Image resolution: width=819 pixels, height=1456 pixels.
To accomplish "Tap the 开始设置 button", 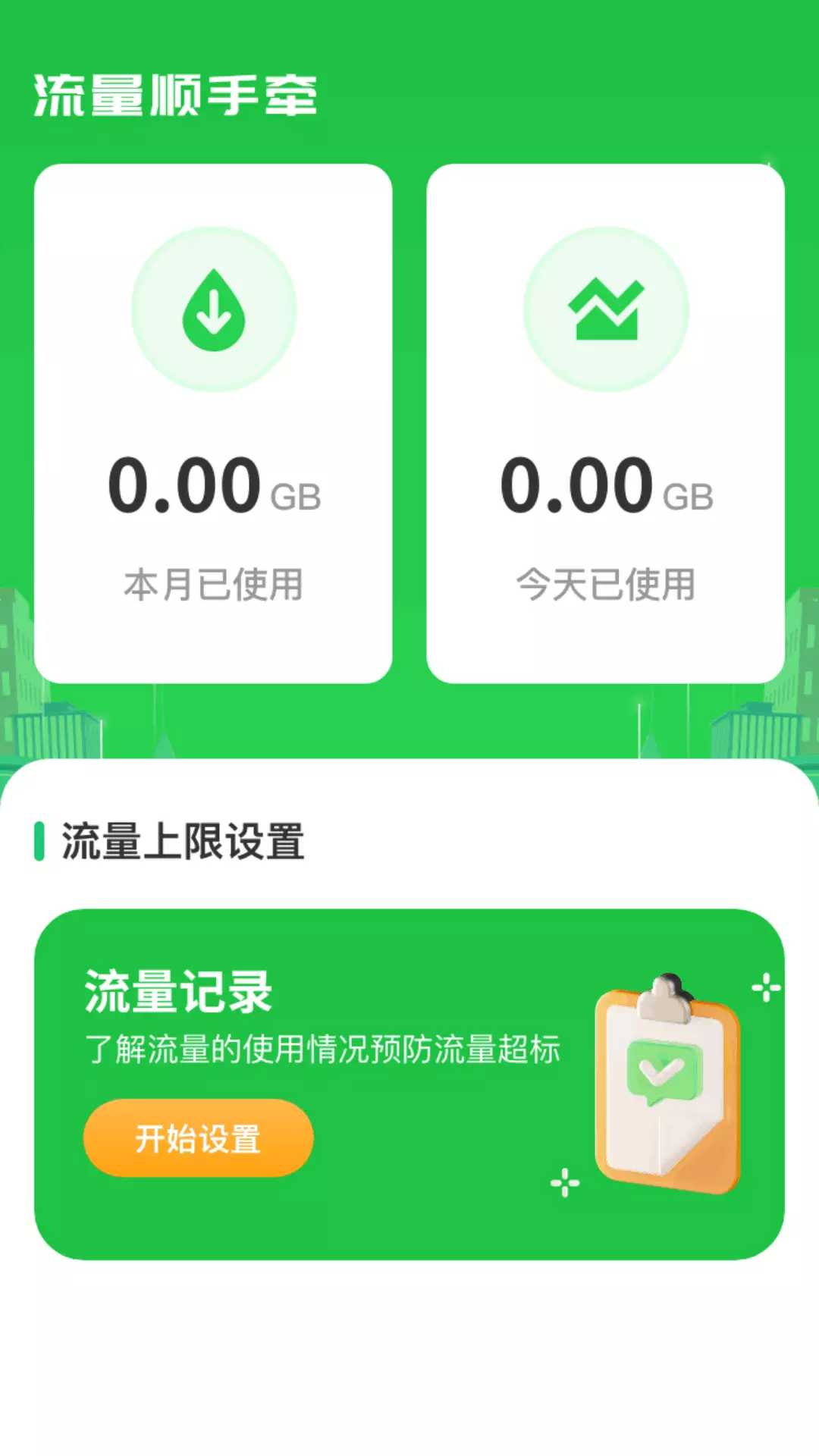I will tap(198, 1137).
